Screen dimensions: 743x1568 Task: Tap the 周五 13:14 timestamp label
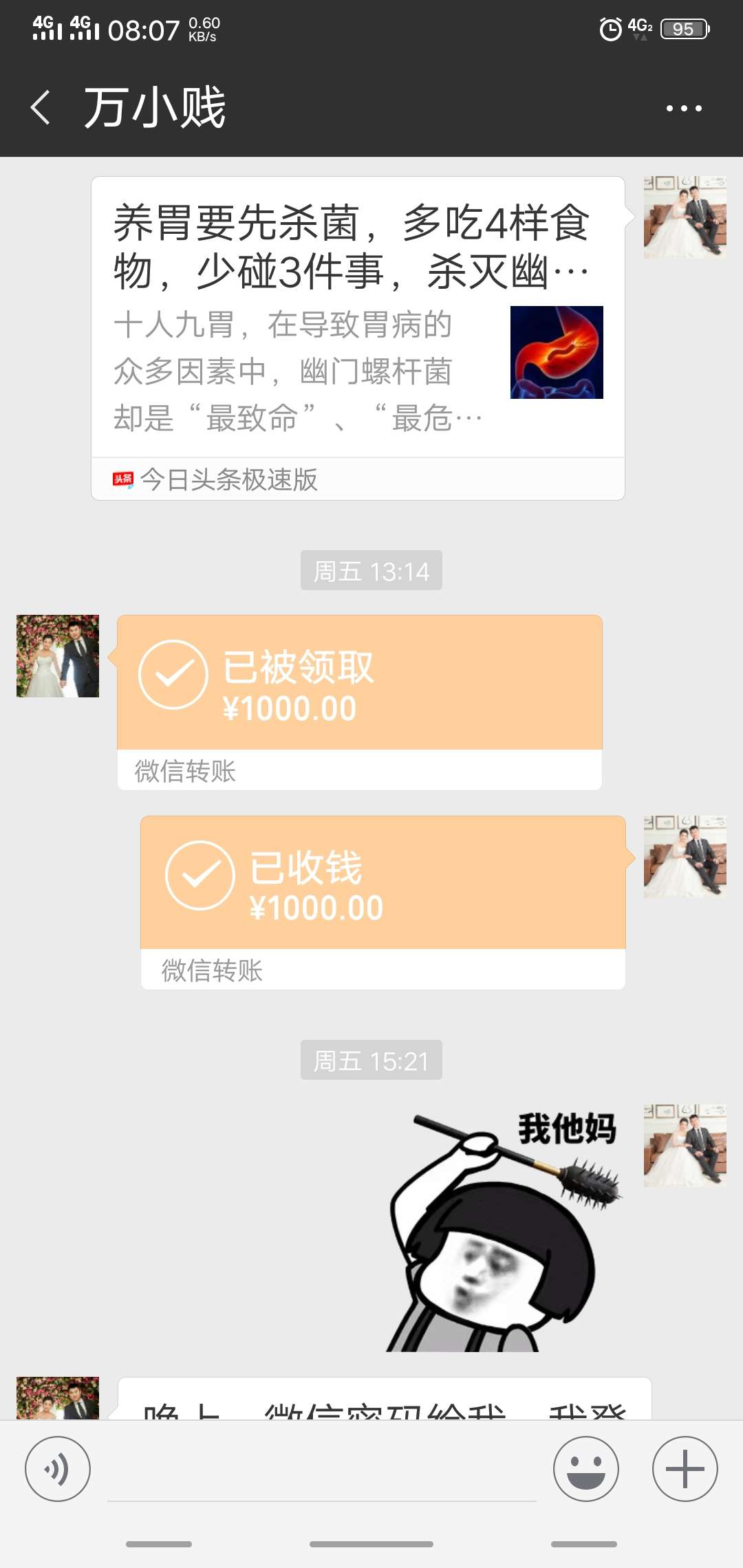(370, 570)
